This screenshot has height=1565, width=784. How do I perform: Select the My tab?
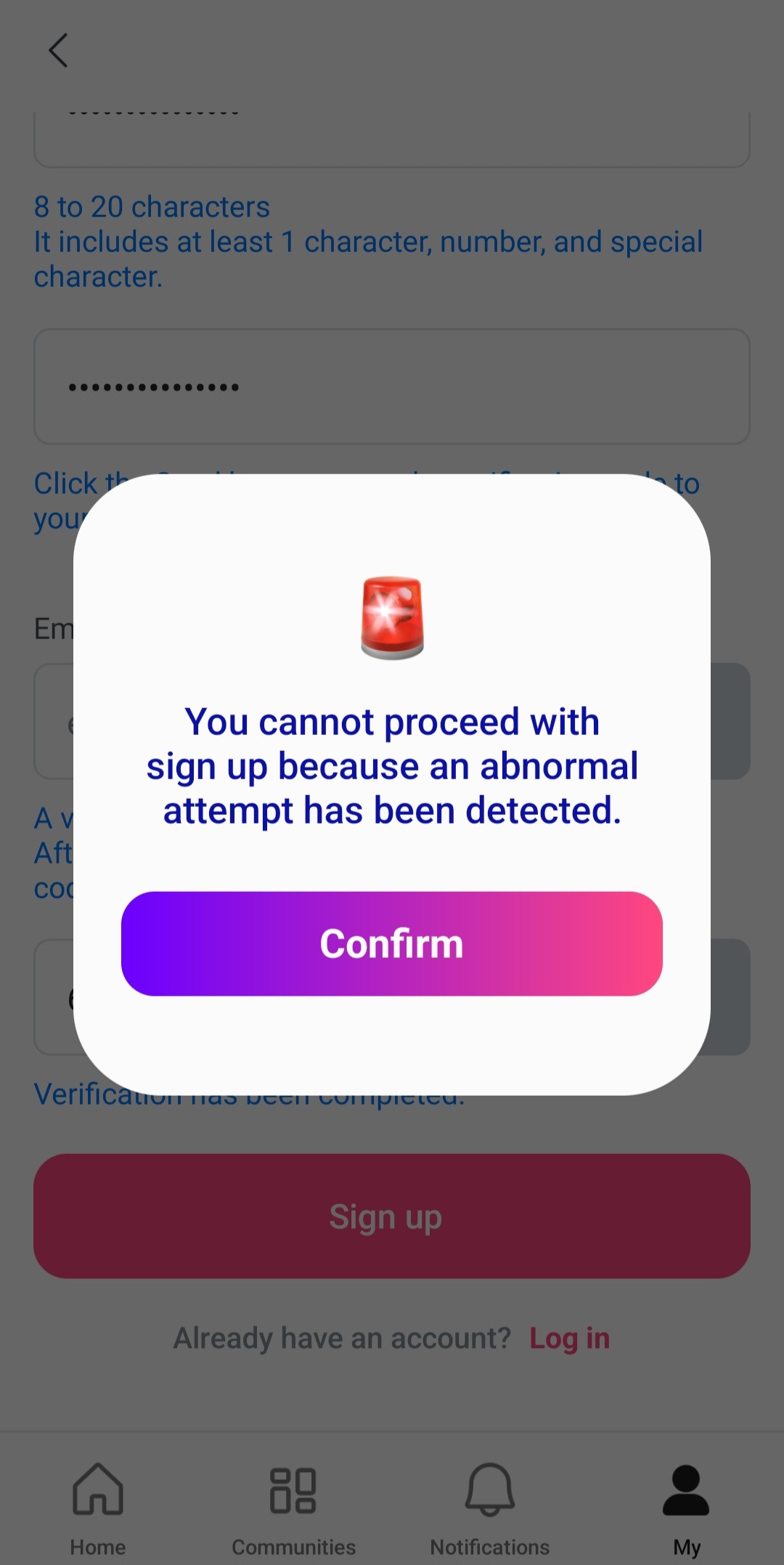click(x=686, y=1507)
